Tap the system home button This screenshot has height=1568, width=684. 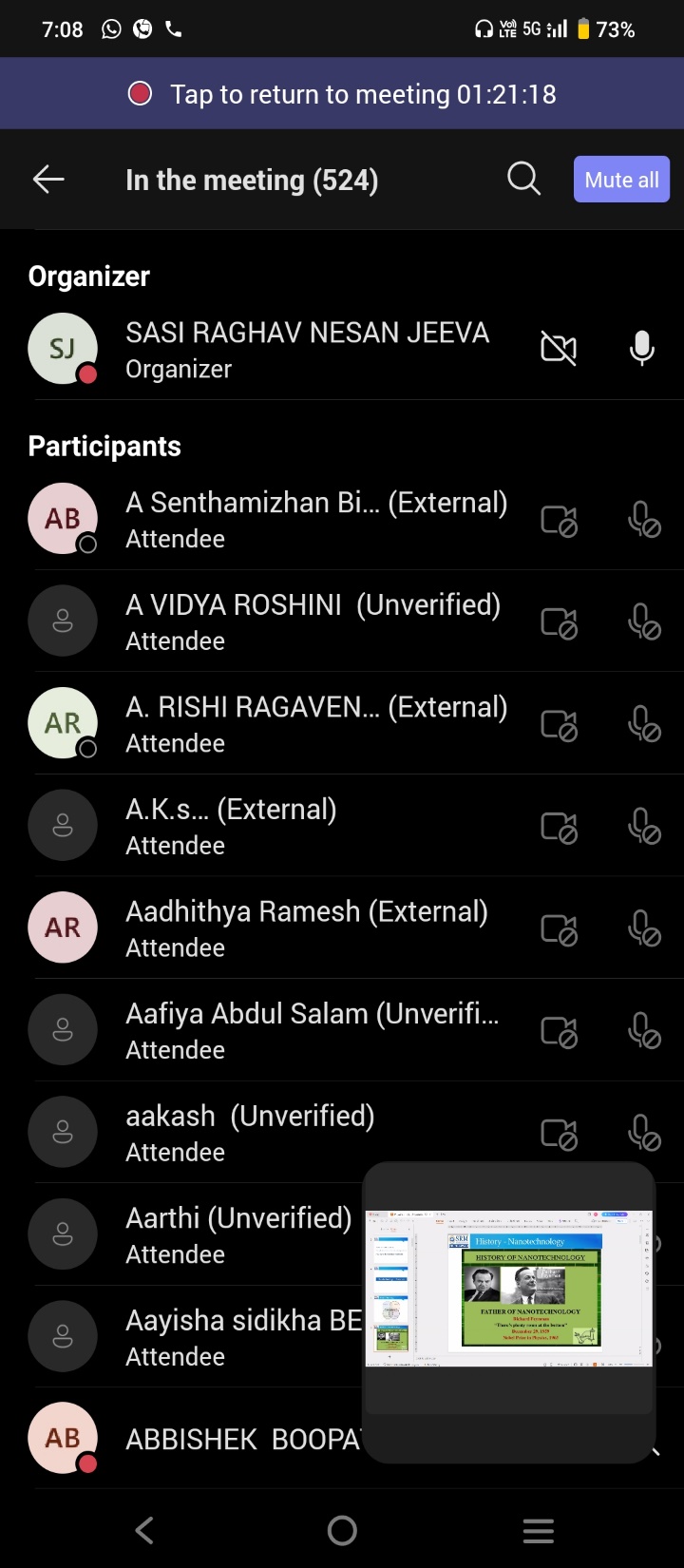(342, 1530)
